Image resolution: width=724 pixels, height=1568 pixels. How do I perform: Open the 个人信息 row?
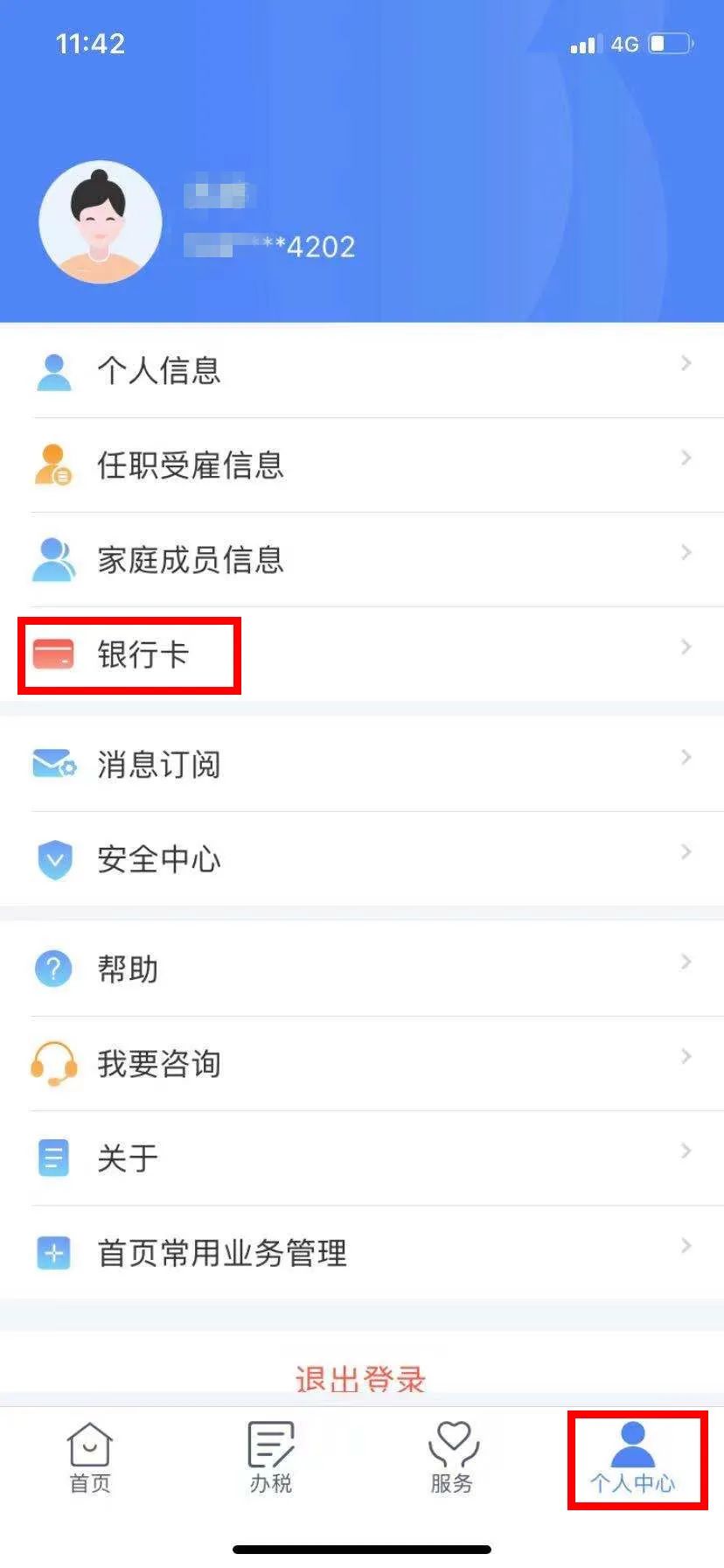pos(362,370)
